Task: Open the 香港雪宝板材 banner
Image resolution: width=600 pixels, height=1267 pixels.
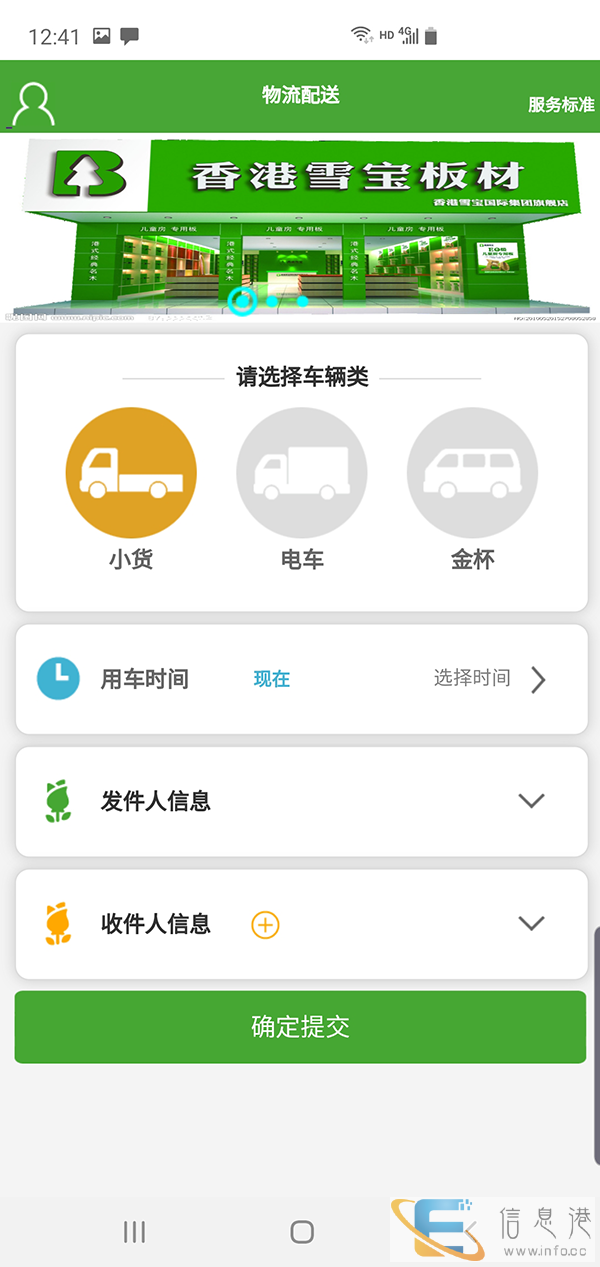Action: click(300, 228)
